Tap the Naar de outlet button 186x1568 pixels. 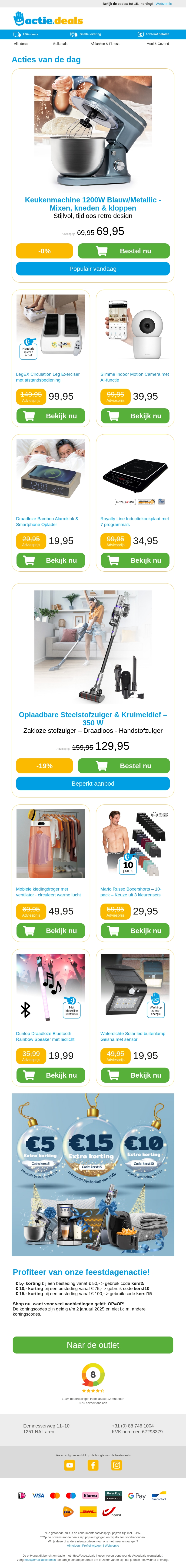pos(93,1345)
